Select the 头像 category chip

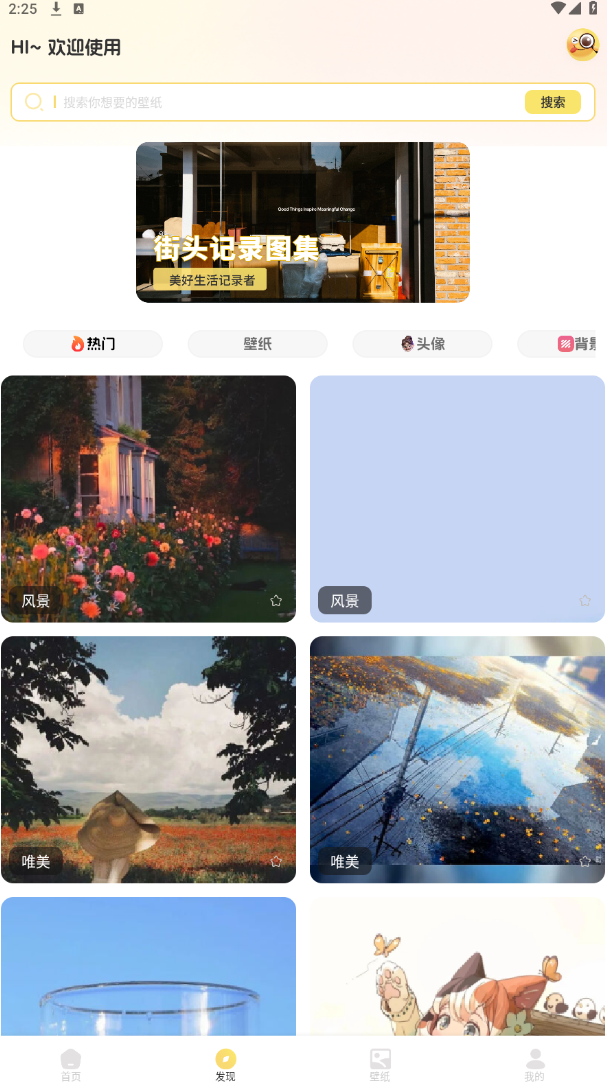(422, 343)
